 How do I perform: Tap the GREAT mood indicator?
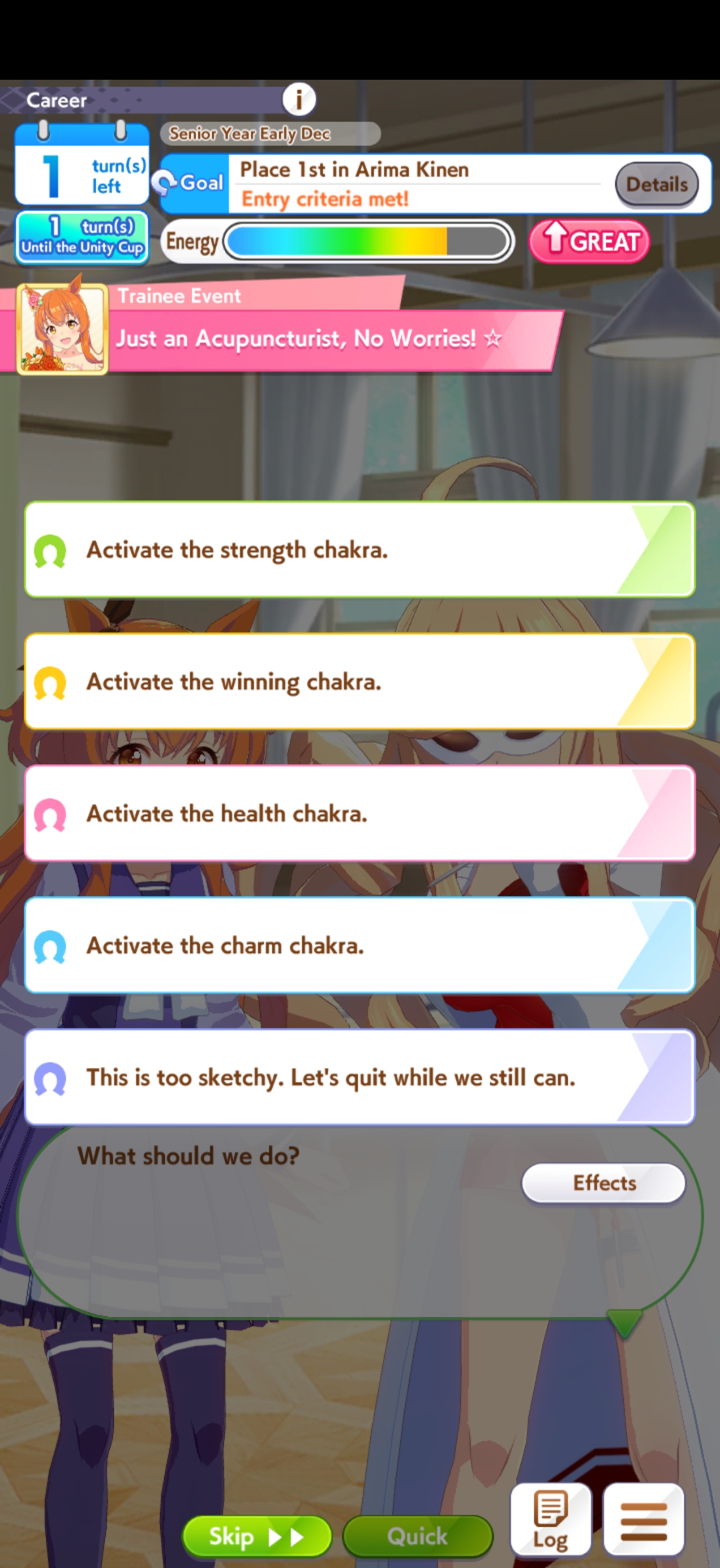(589, 242)
